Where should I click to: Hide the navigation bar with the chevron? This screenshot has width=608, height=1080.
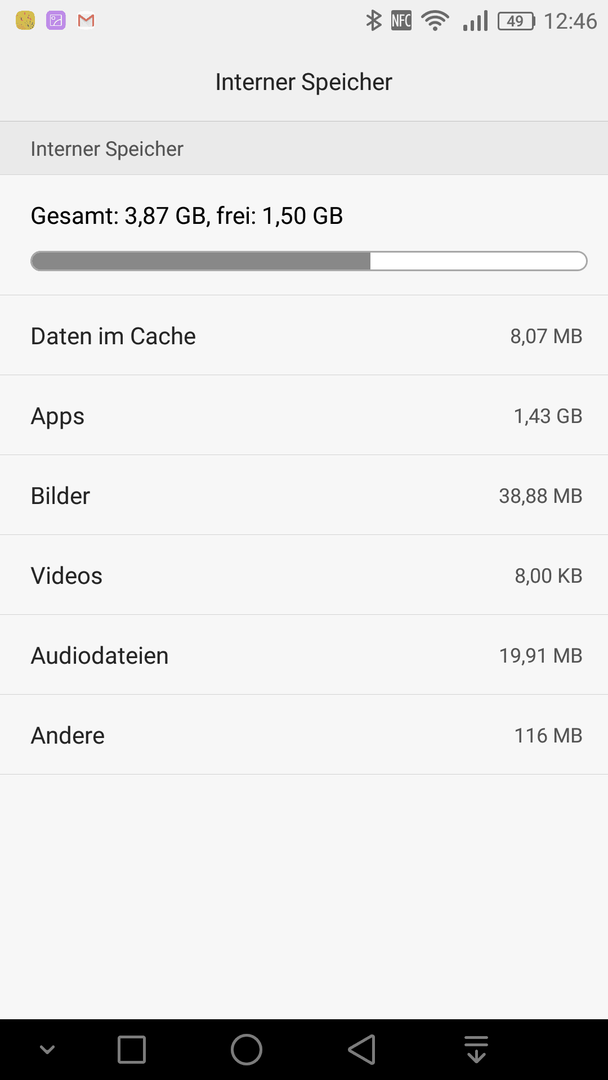[47, 1050]
